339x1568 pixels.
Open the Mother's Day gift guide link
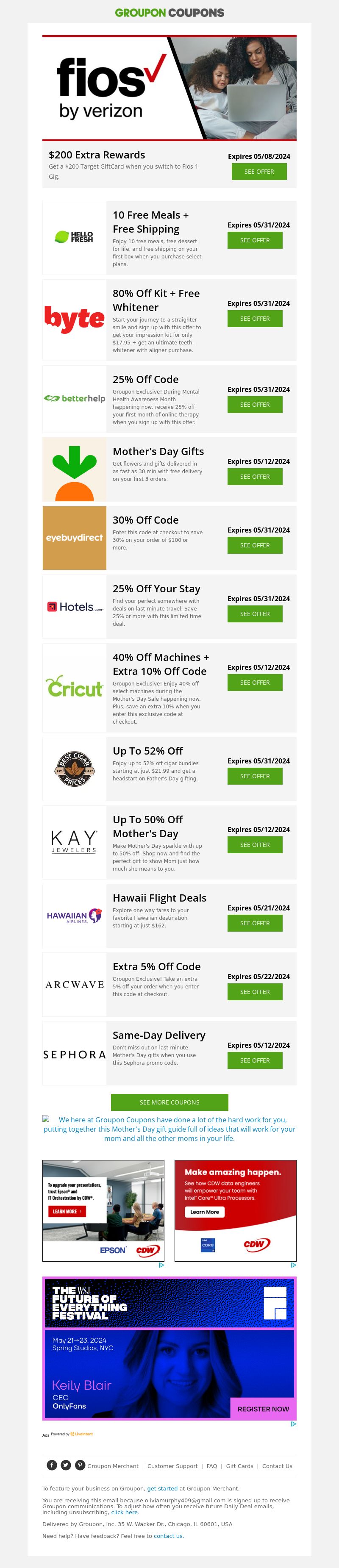pyautogui.click(x=169, y=1129)
